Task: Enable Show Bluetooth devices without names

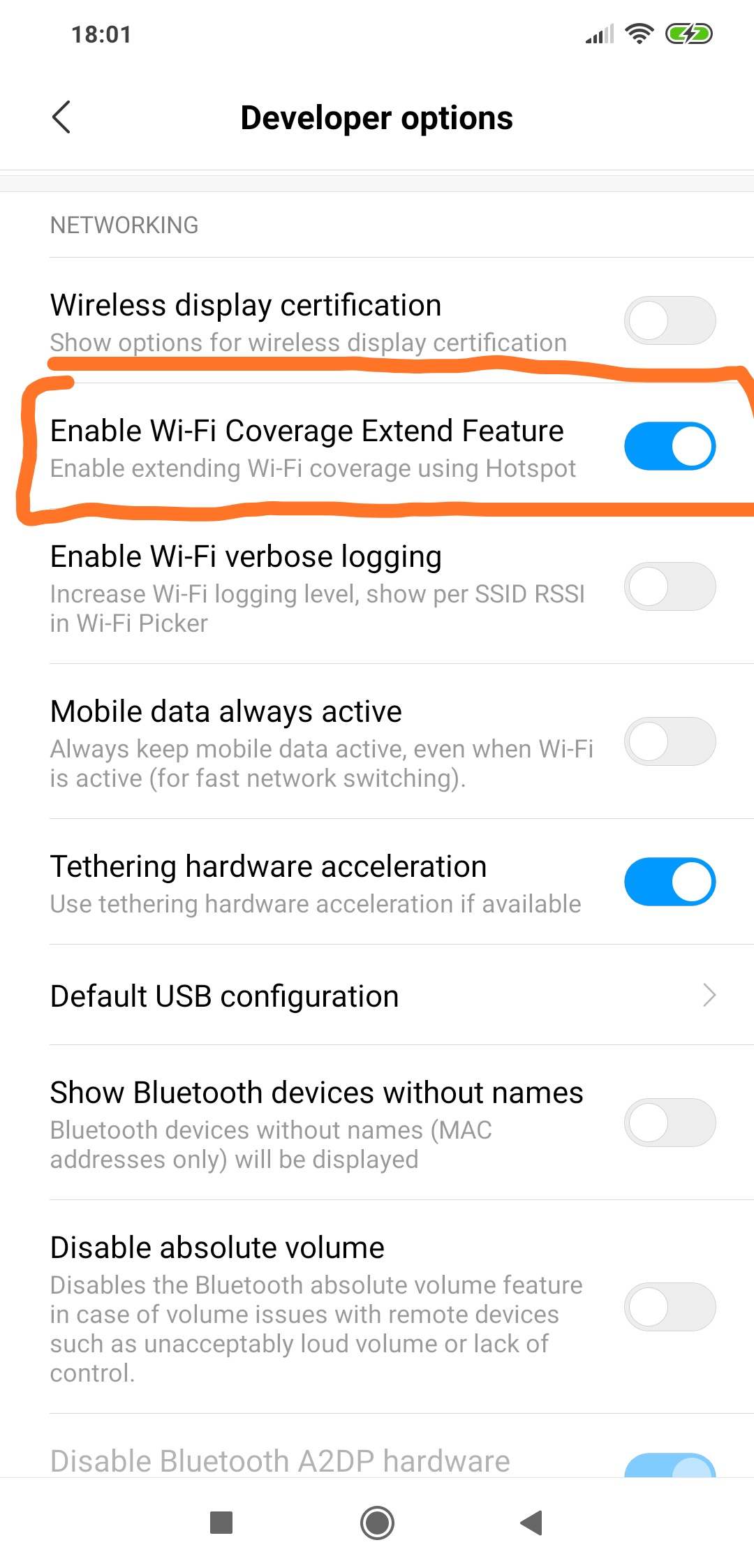Action: [670, 1123]
